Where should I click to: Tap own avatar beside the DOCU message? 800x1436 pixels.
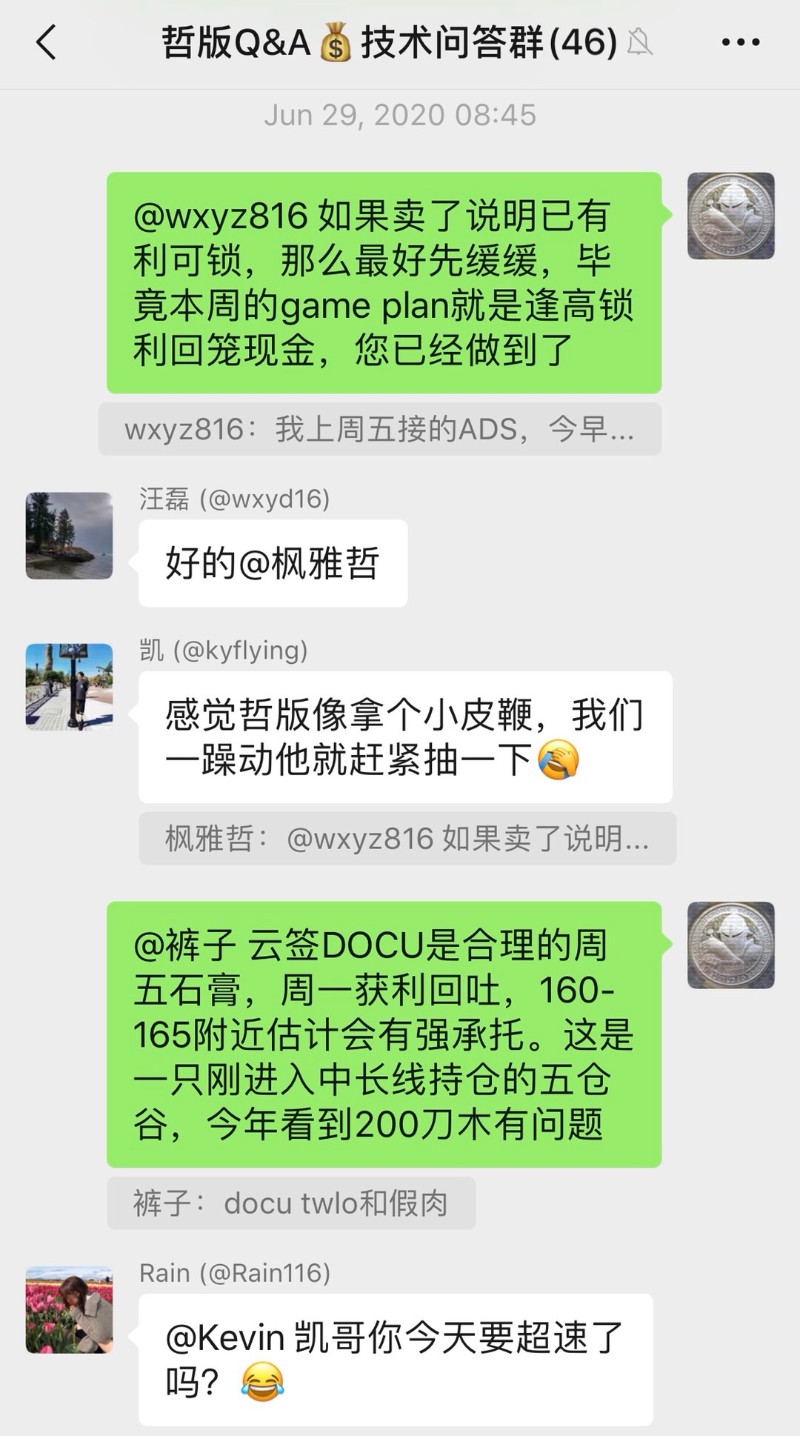(x=731, y=945)
